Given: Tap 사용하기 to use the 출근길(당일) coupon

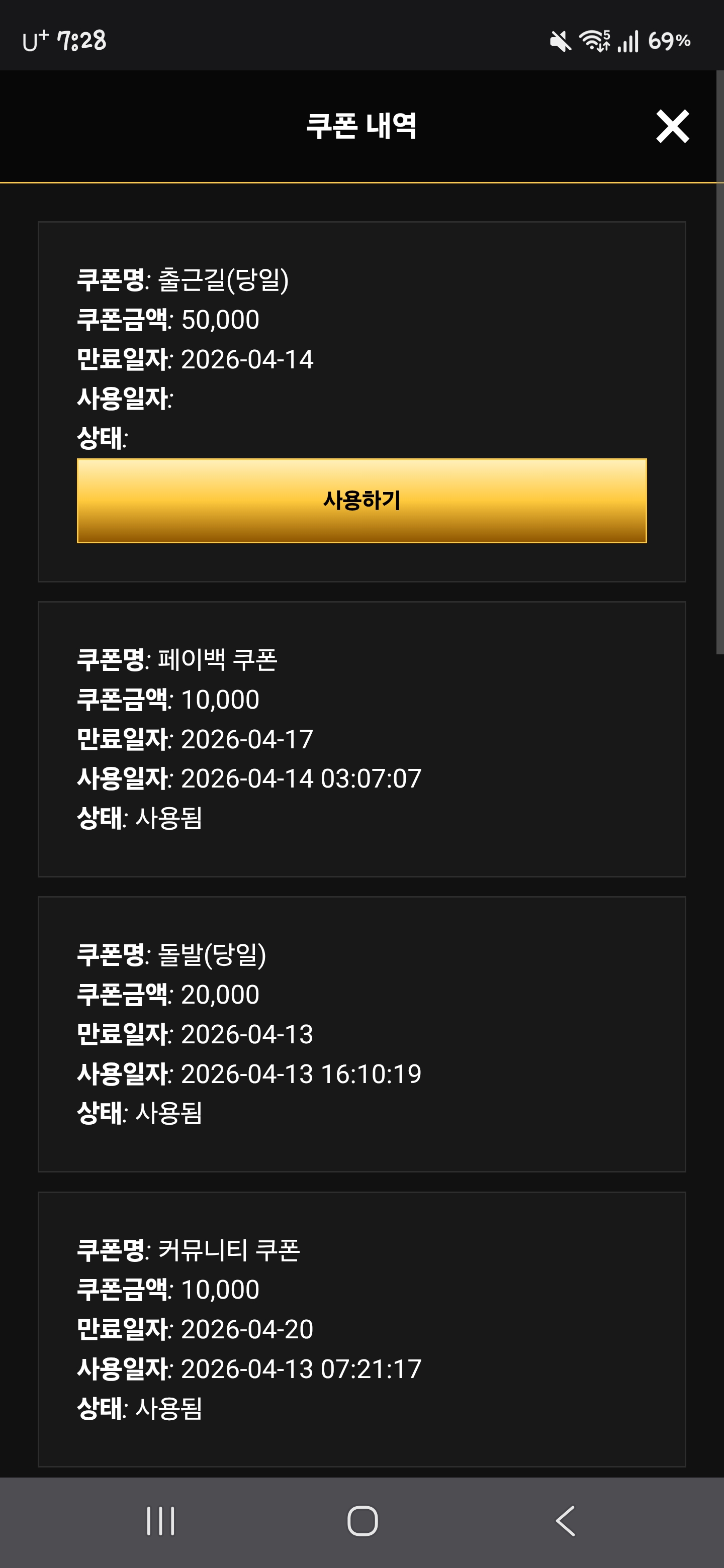Looking at the screenshot, I should [361, 501].
